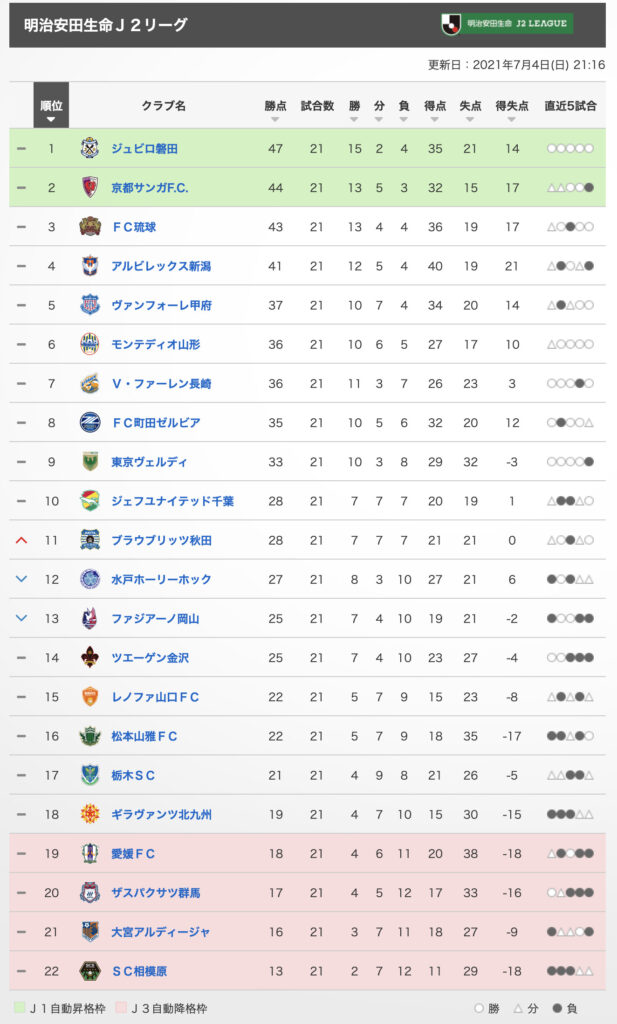Open the 大宮アルディージャ club page
Screen dimensions: 617x1024
pyautogui.click(x=161, y=933)
